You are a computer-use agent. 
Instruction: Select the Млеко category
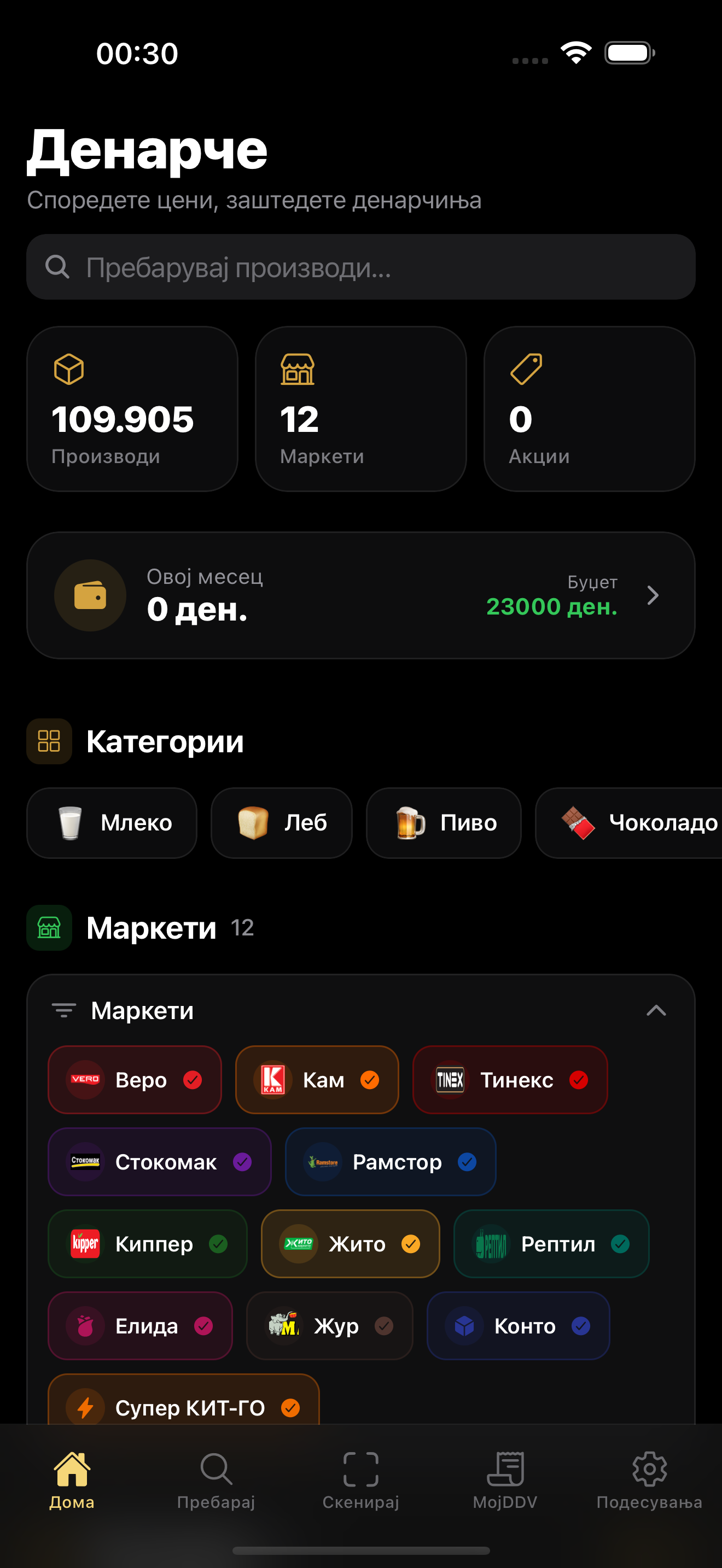pyautogui.click(x=112, y=823)
